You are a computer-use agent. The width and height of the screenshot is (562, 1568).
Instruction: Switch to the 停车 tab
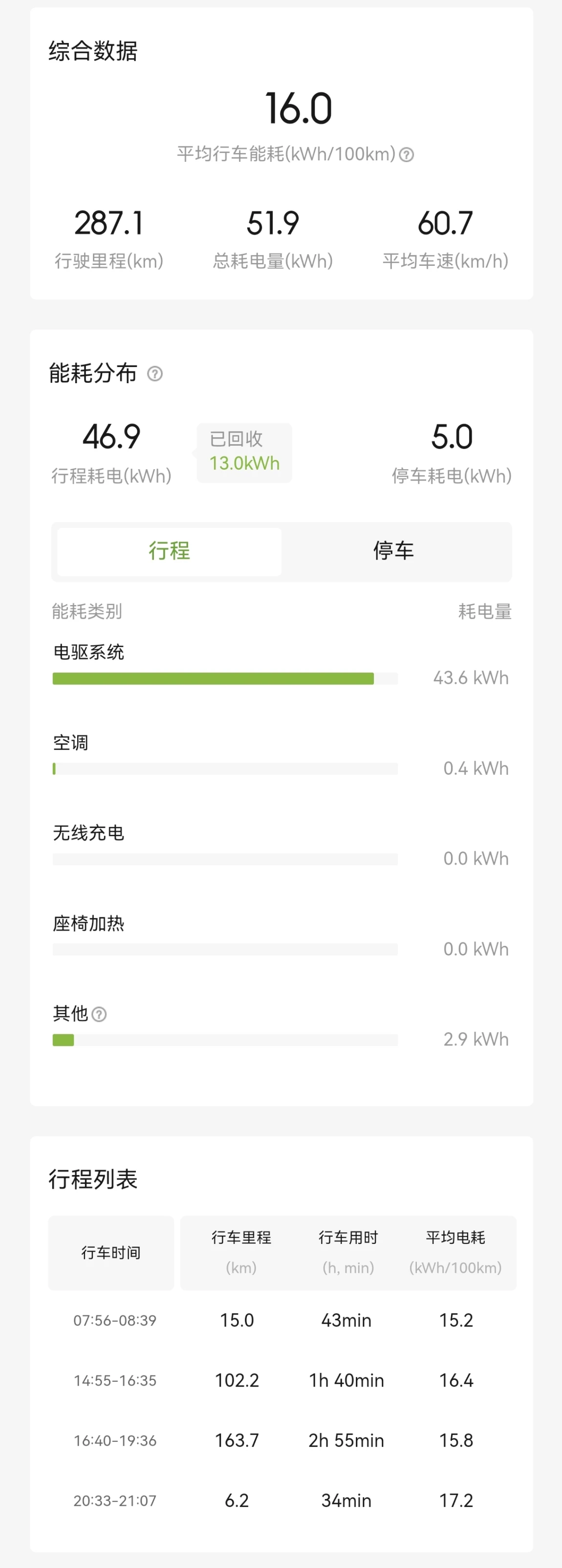click(x=393, y=551)
